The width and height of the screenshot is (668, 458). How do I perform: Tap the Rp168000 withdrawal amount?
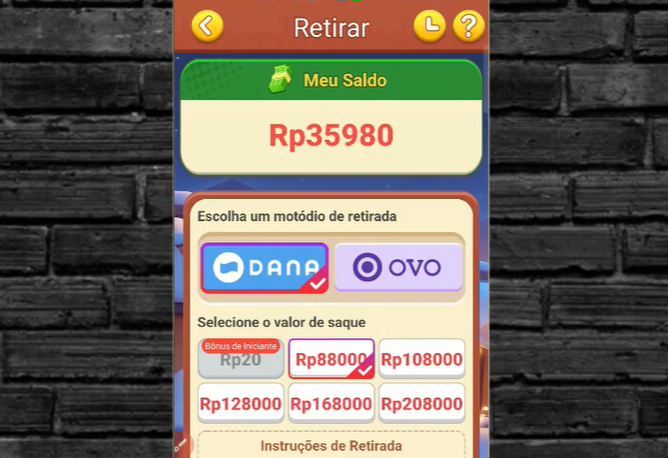[331, 404]
